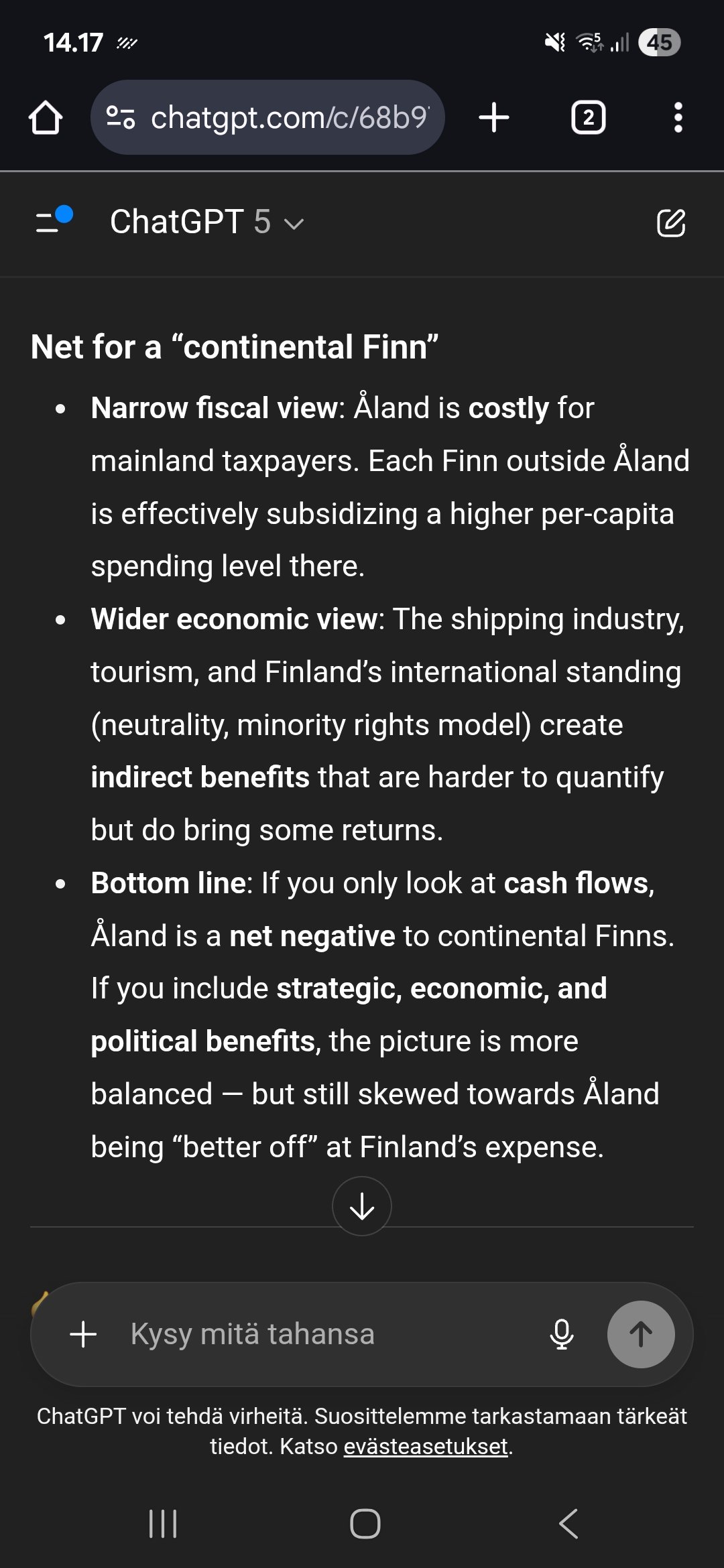
Task: Jump to the bottom of the conversation
Action: coord(362,1206)
